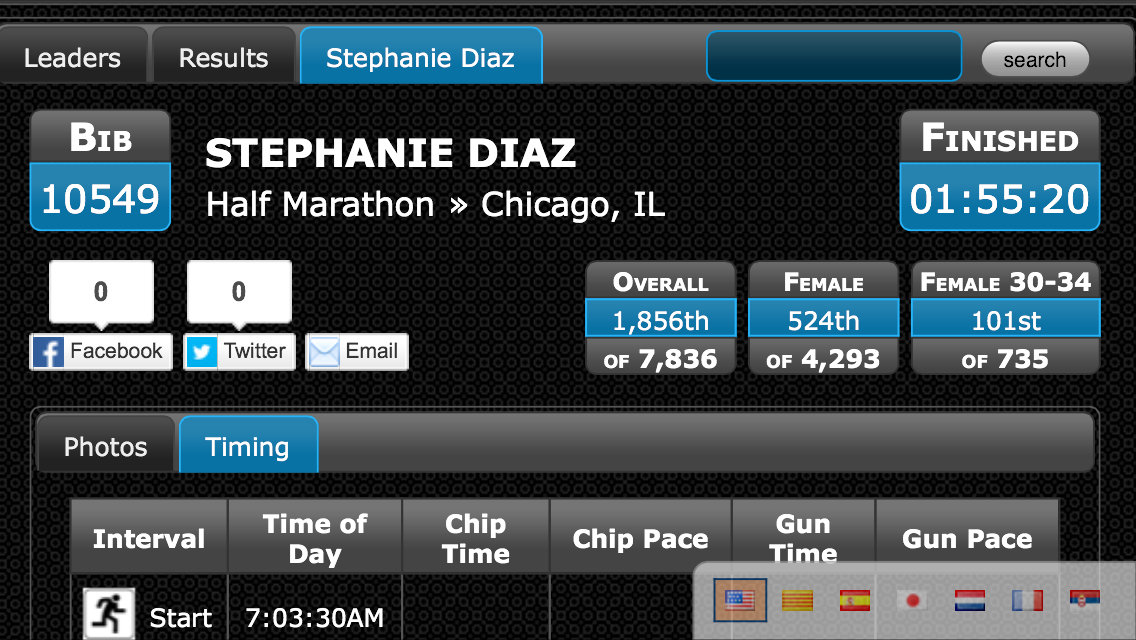The image size is (1136, 640).
Task: Open the Results tab
Action: coord(223,58)
